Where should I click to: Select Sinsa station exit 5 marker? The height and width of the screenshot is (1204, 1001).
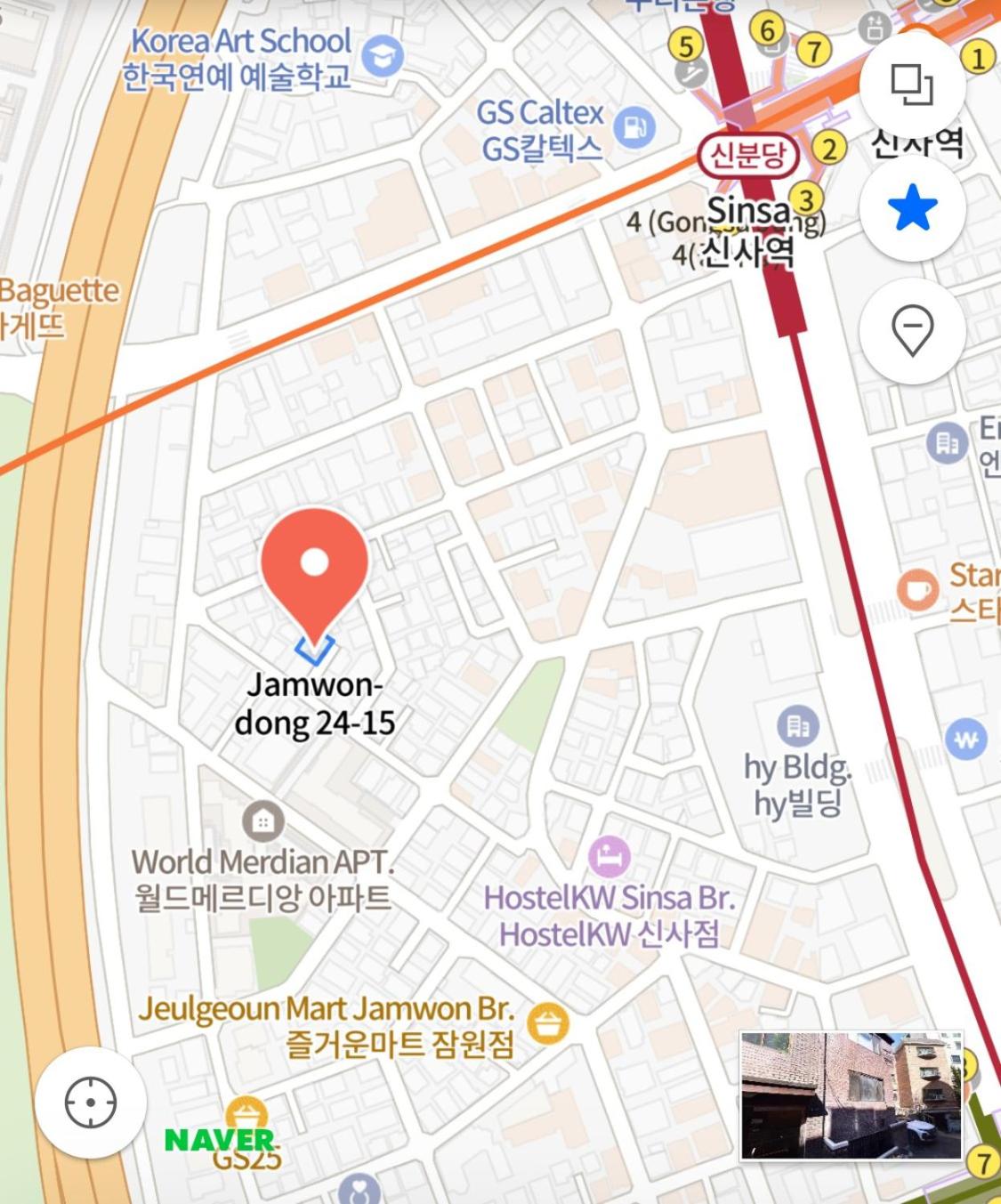pos(685,45)
